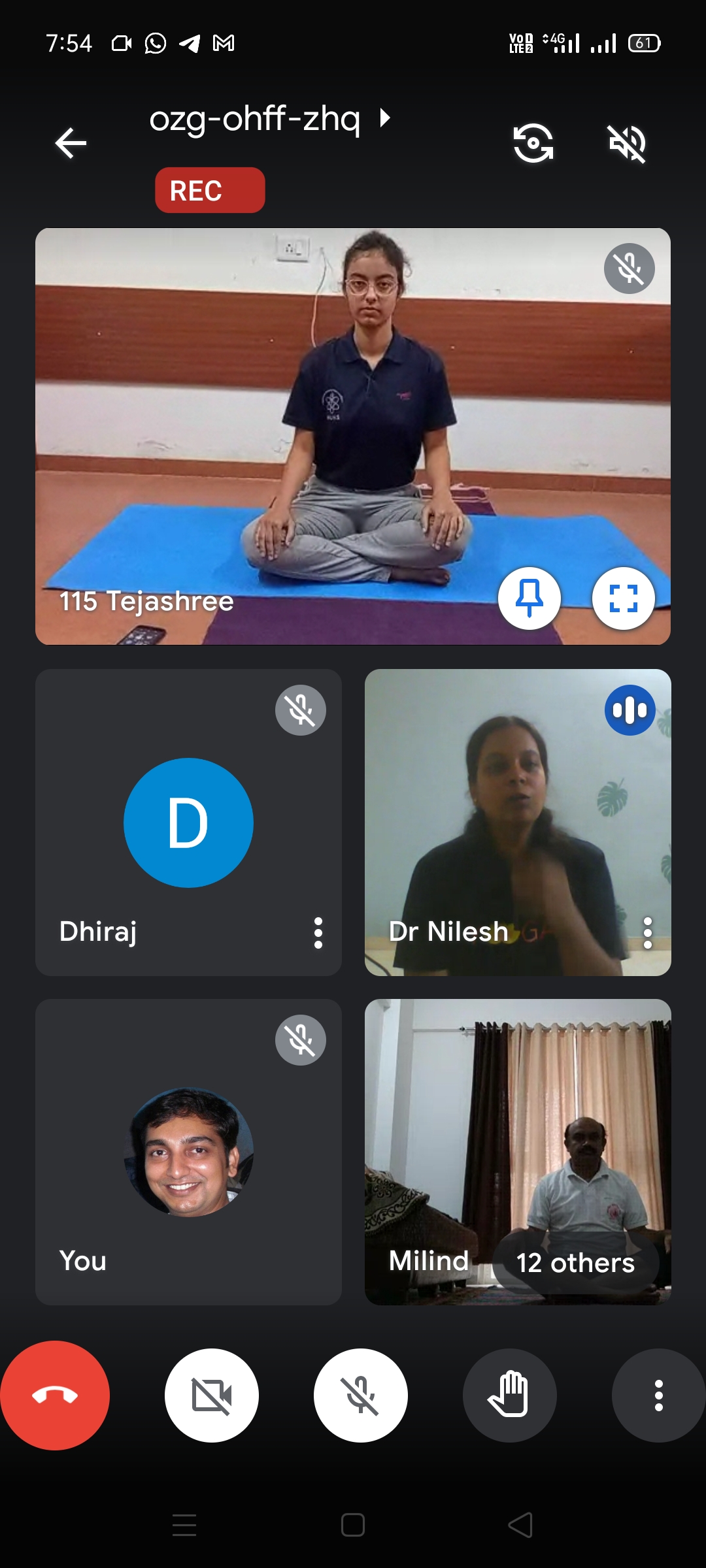The width and height of the screenshot is (706, 1568).
Task: Open options menu for Dr Nilesh
Action: click(647, 932)
